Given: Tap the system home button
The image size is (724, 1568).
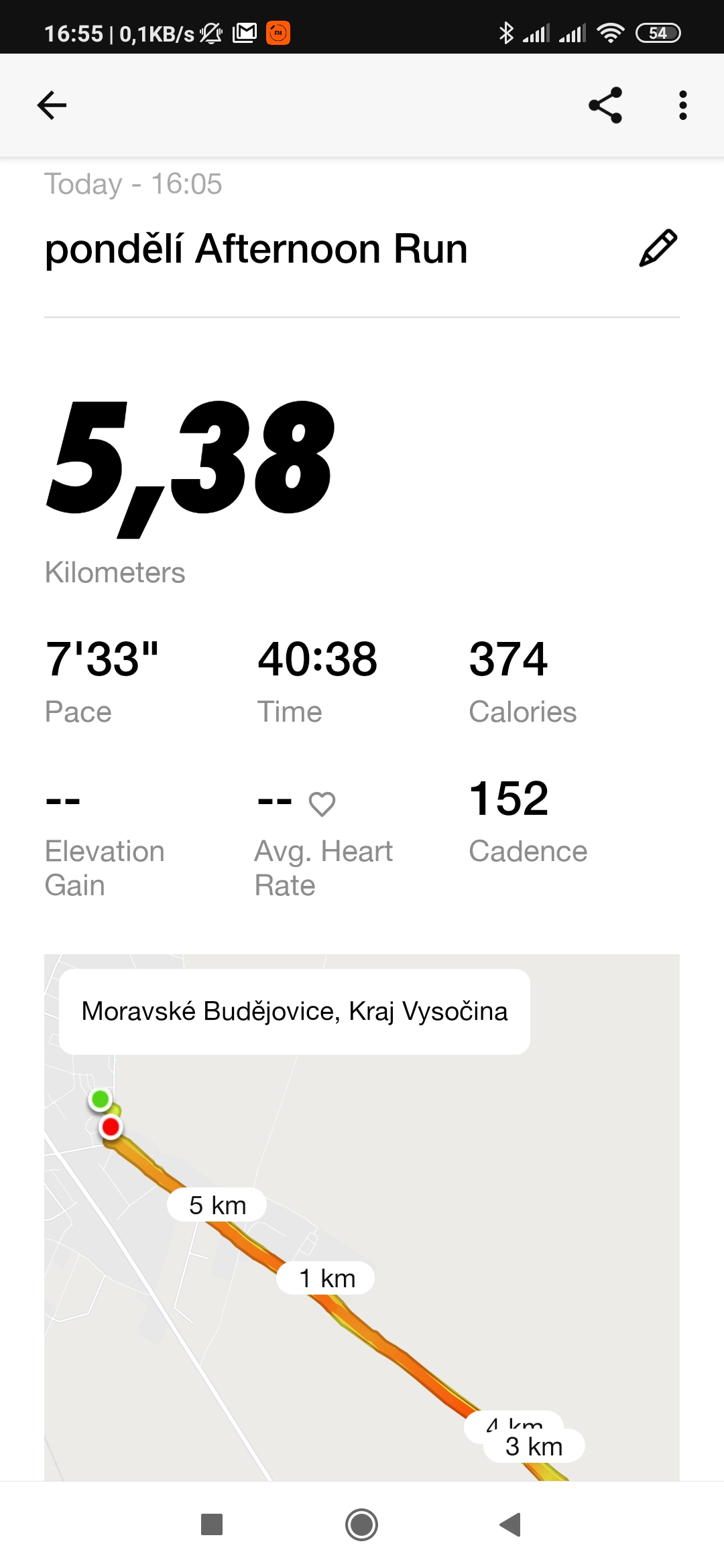Looking at the screenshot, I should coord(361,1524).
